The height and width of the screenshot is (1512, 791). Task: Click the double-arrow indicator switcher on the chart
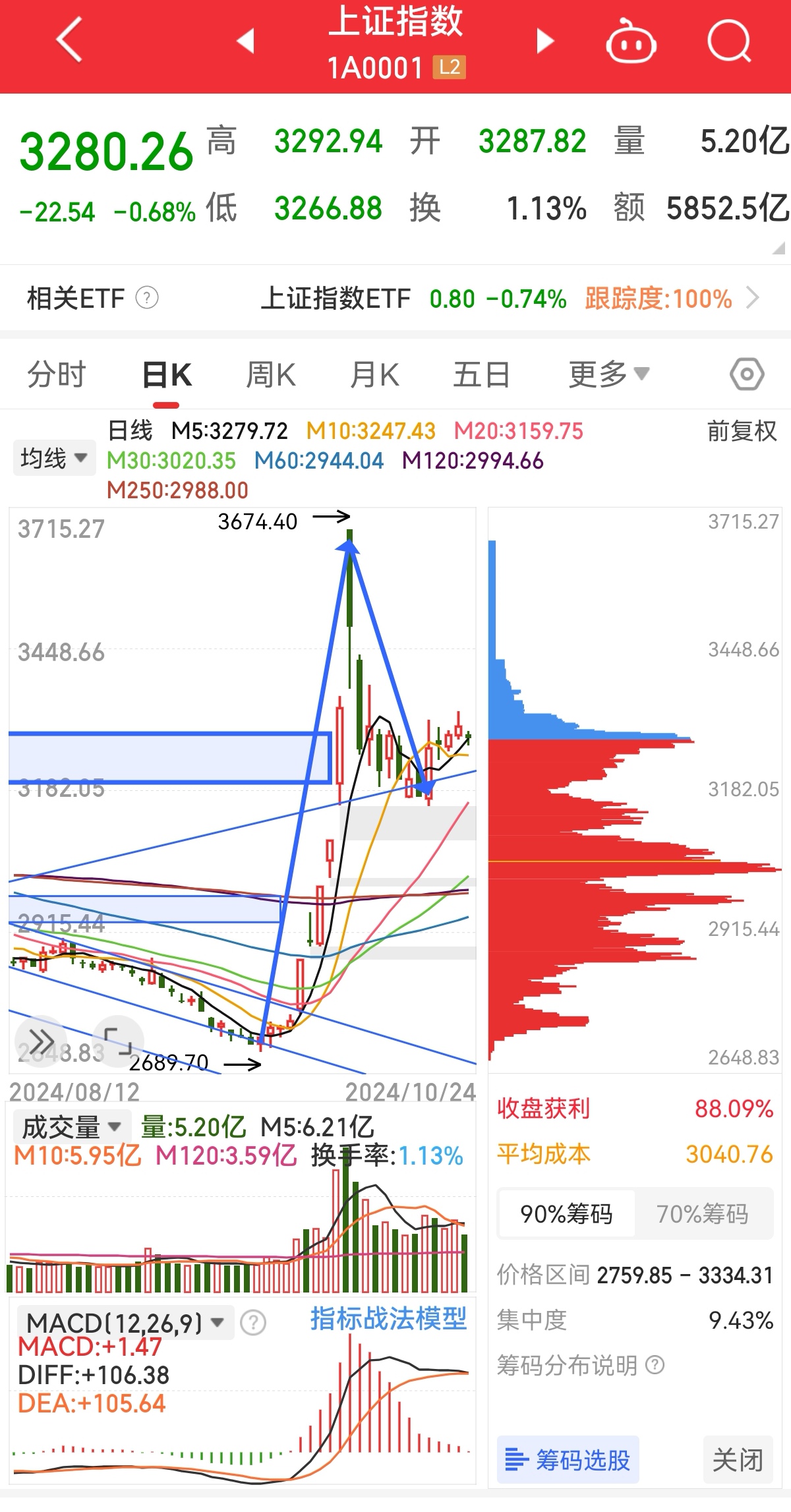point(41,1040)
